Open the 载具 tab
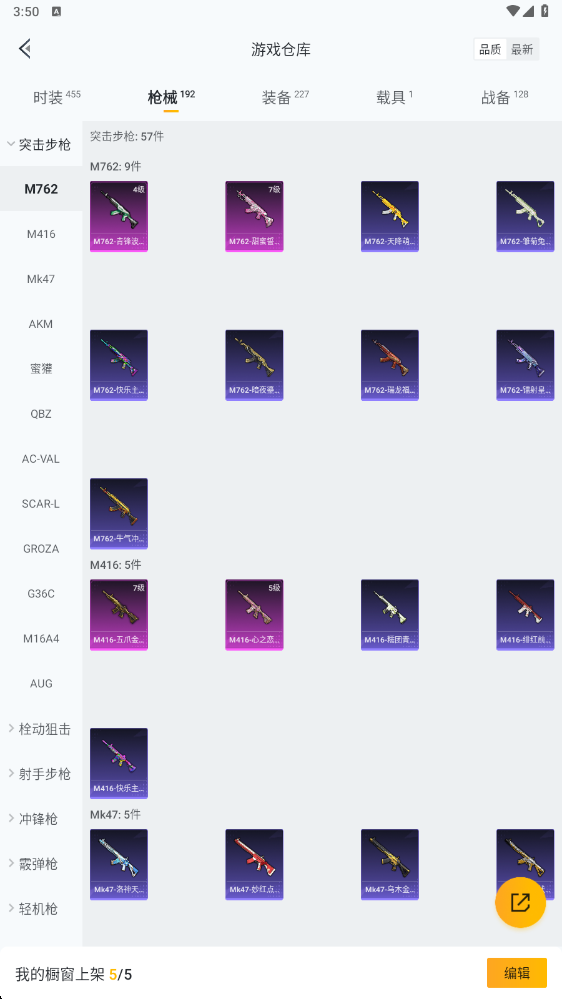Image resolution: width=562 pixels, height=999 pixels. 394,97
